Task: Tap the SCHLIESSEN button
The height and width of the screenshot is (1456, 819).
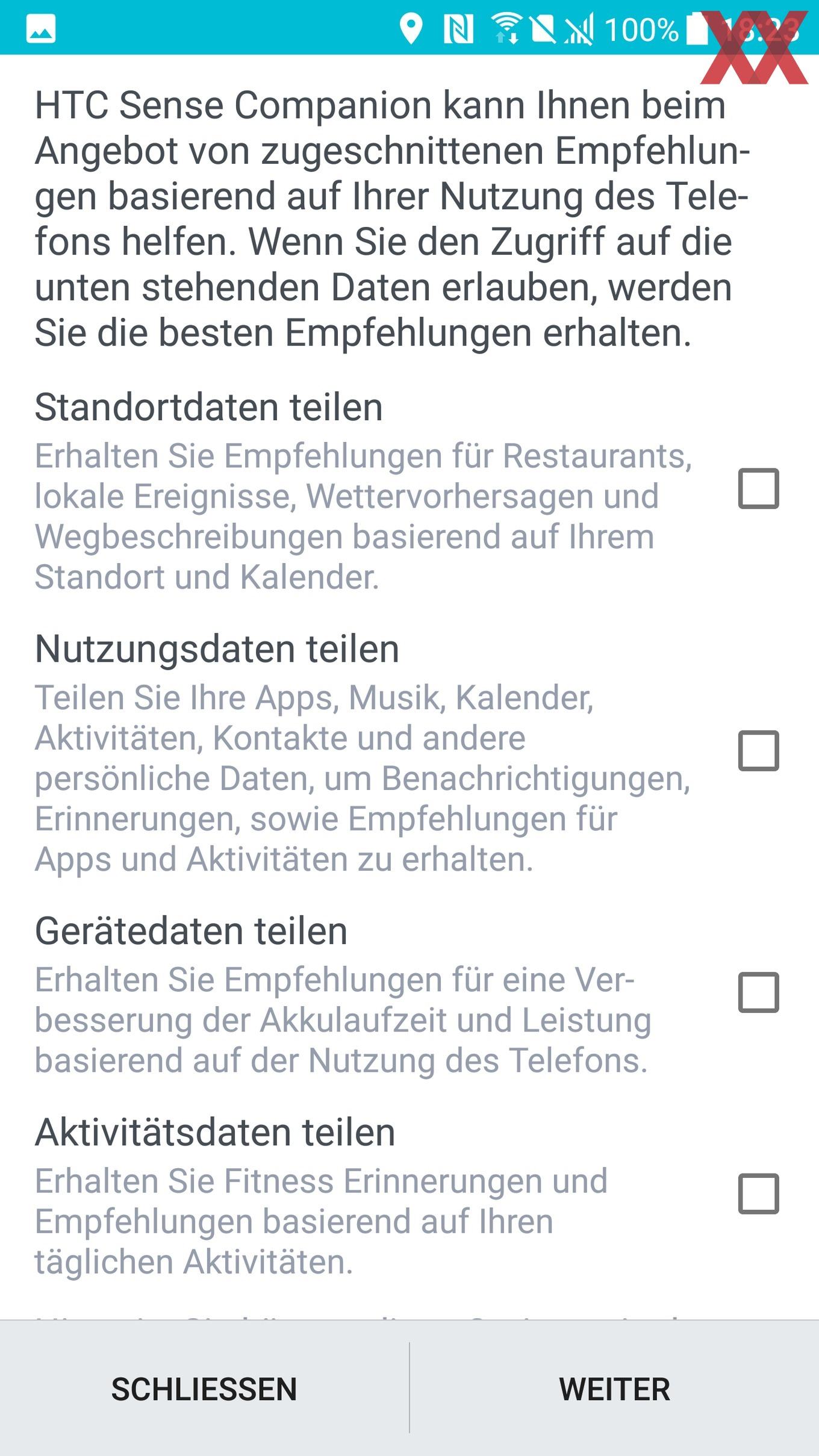Action: tap(204, 1389)
